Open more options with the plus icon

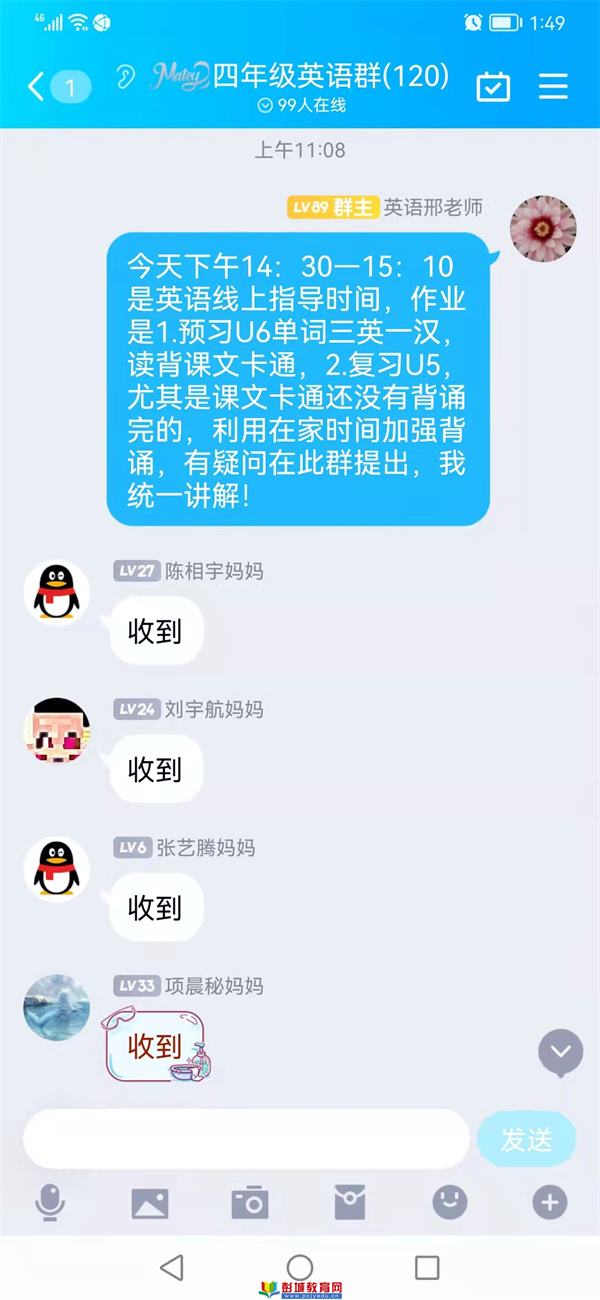[x=549, y=1203]
